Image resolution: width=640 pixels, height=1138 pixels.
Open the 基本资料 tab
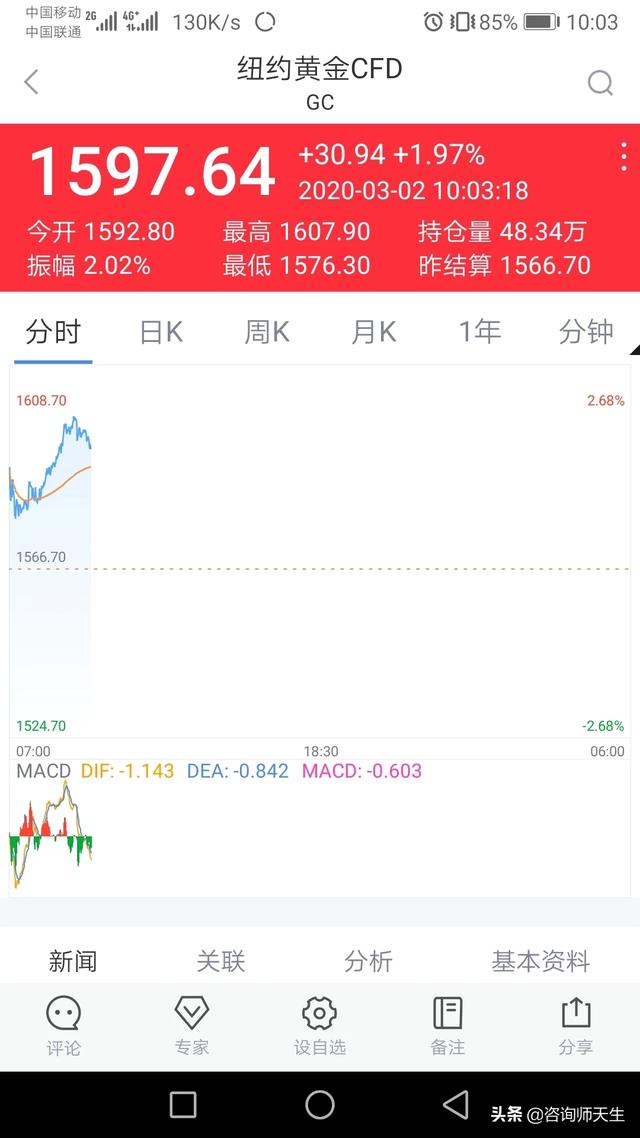tap(541, 961)
